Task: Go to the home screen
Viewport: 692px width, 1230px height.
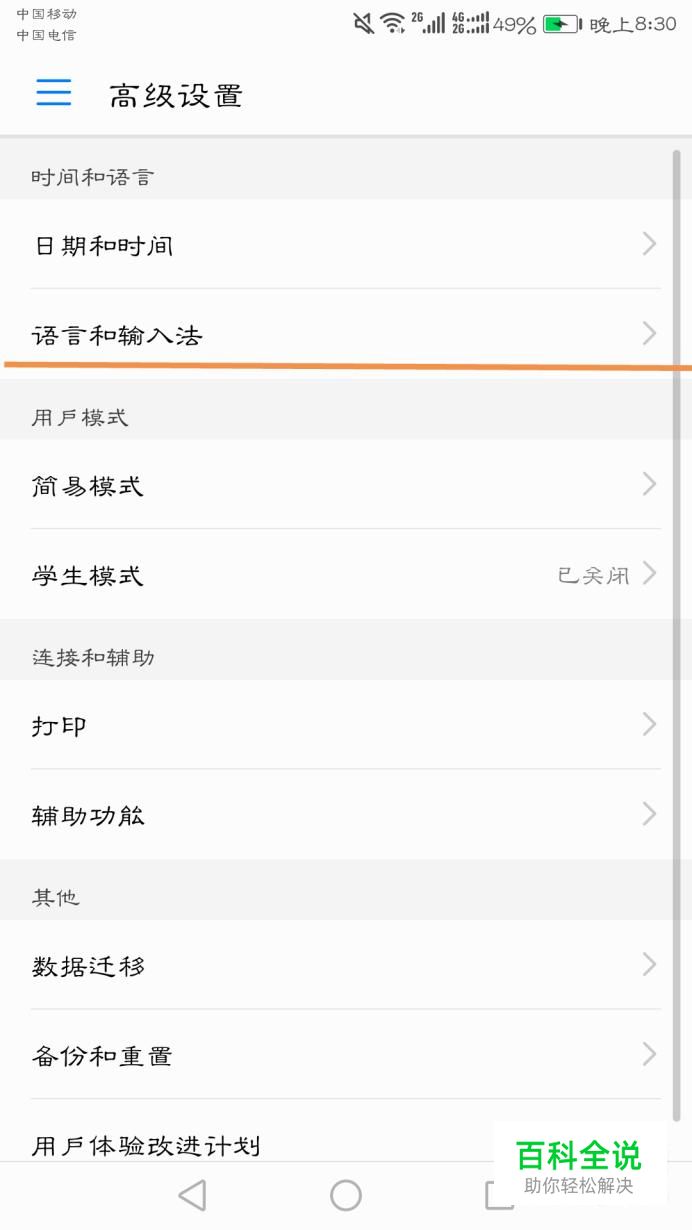Action: click(346, 1195)
